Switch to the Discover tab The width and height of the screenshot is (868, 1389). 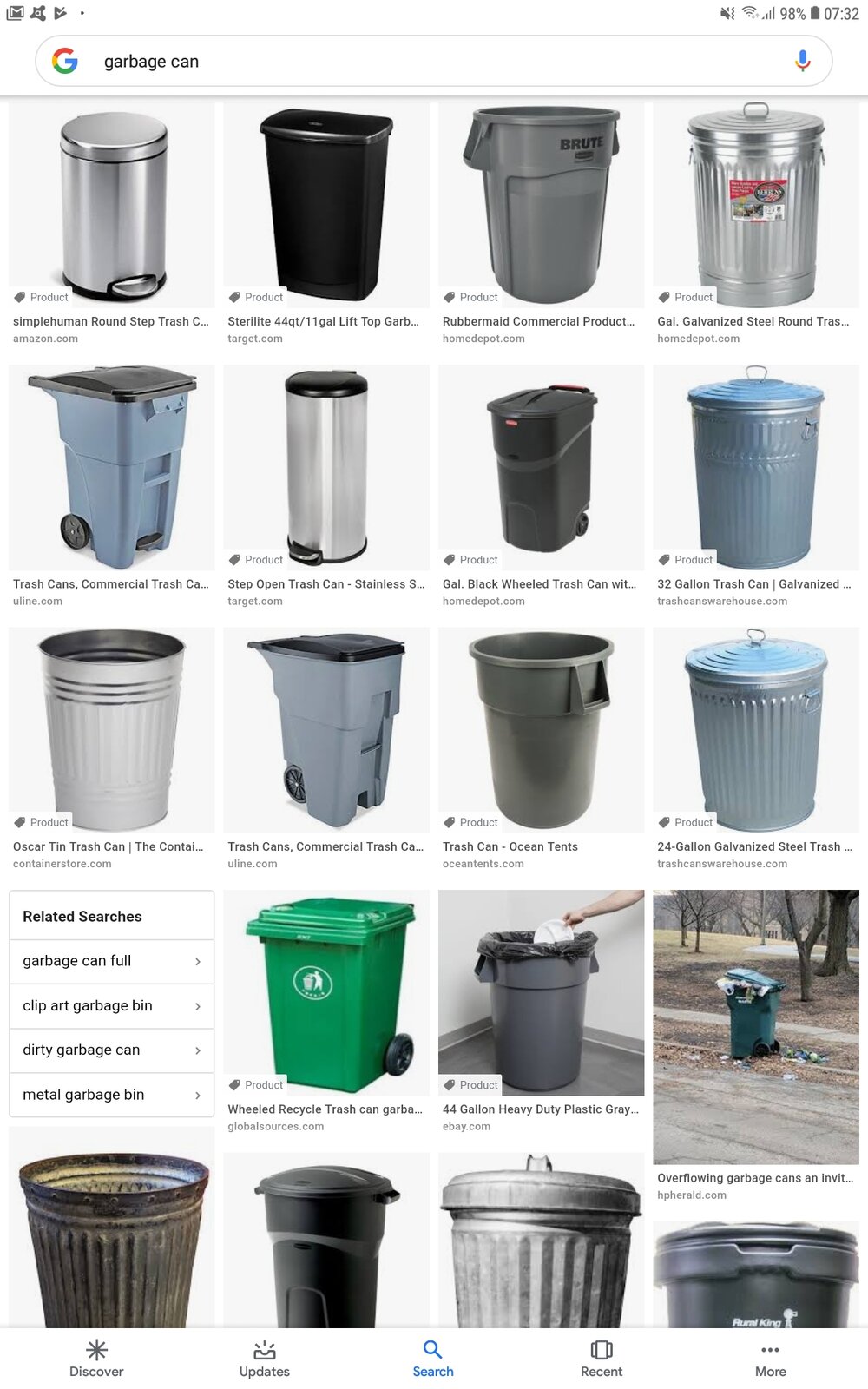click(x=96, y=1359)
